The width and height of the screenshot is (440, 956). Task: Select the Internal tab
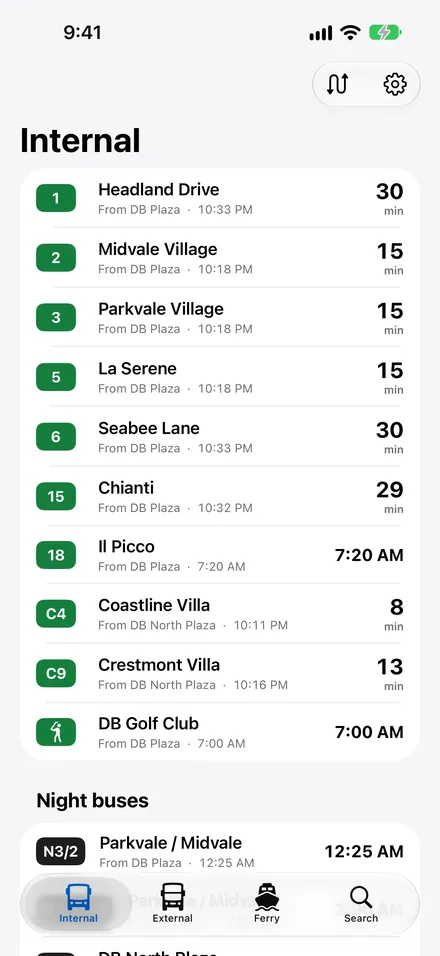coord(78,903)
